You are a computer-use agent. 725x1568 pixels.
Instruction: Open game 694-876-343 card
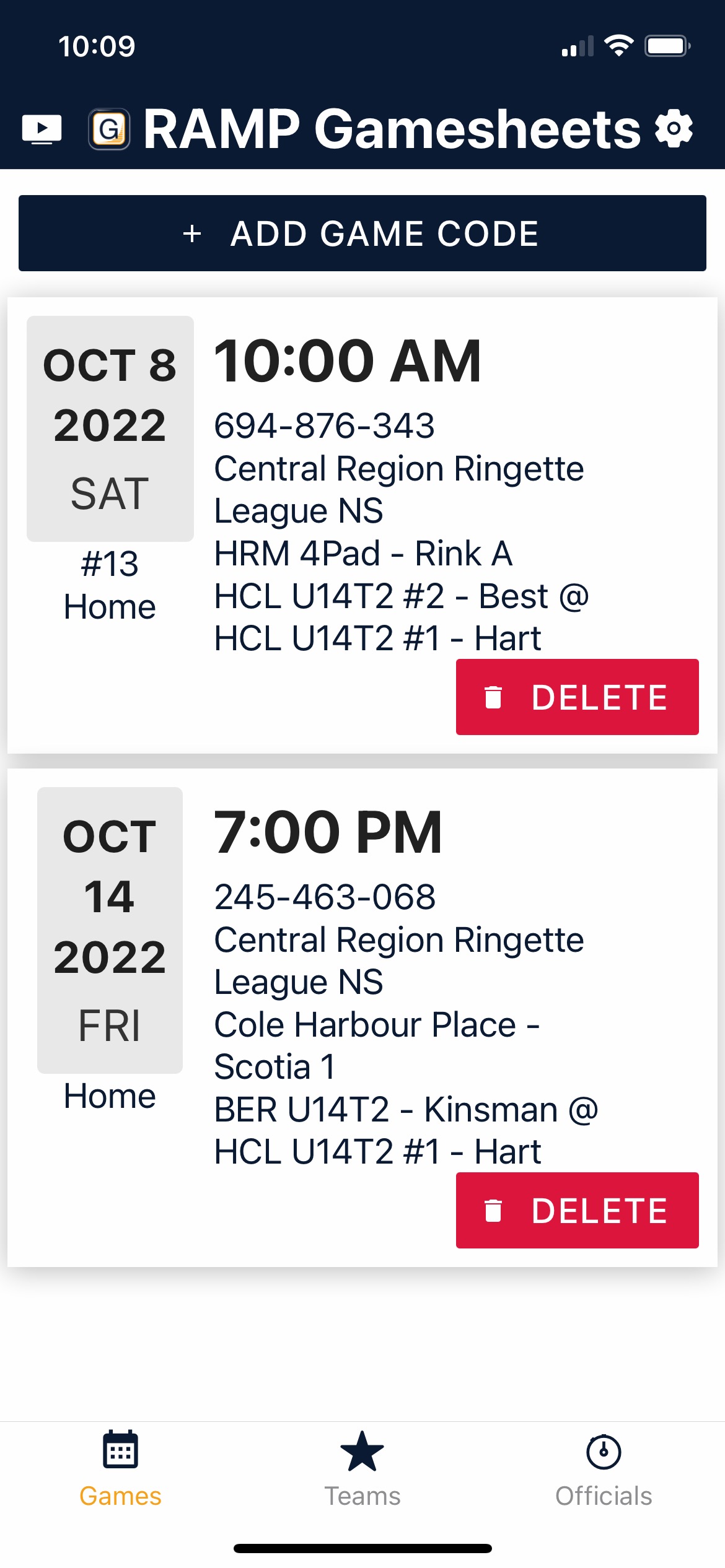coord(362,525)
